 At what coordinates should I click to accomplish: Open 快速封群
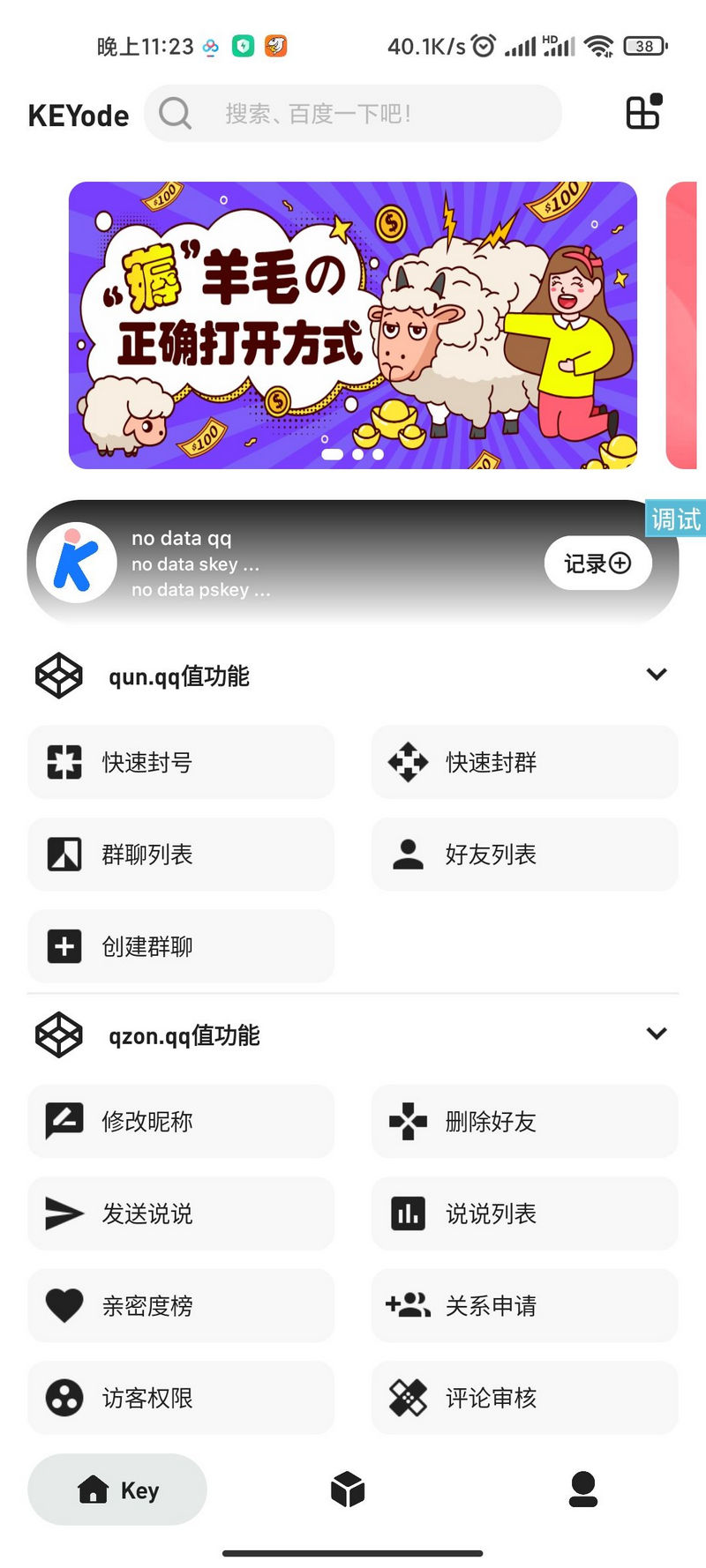524,762
